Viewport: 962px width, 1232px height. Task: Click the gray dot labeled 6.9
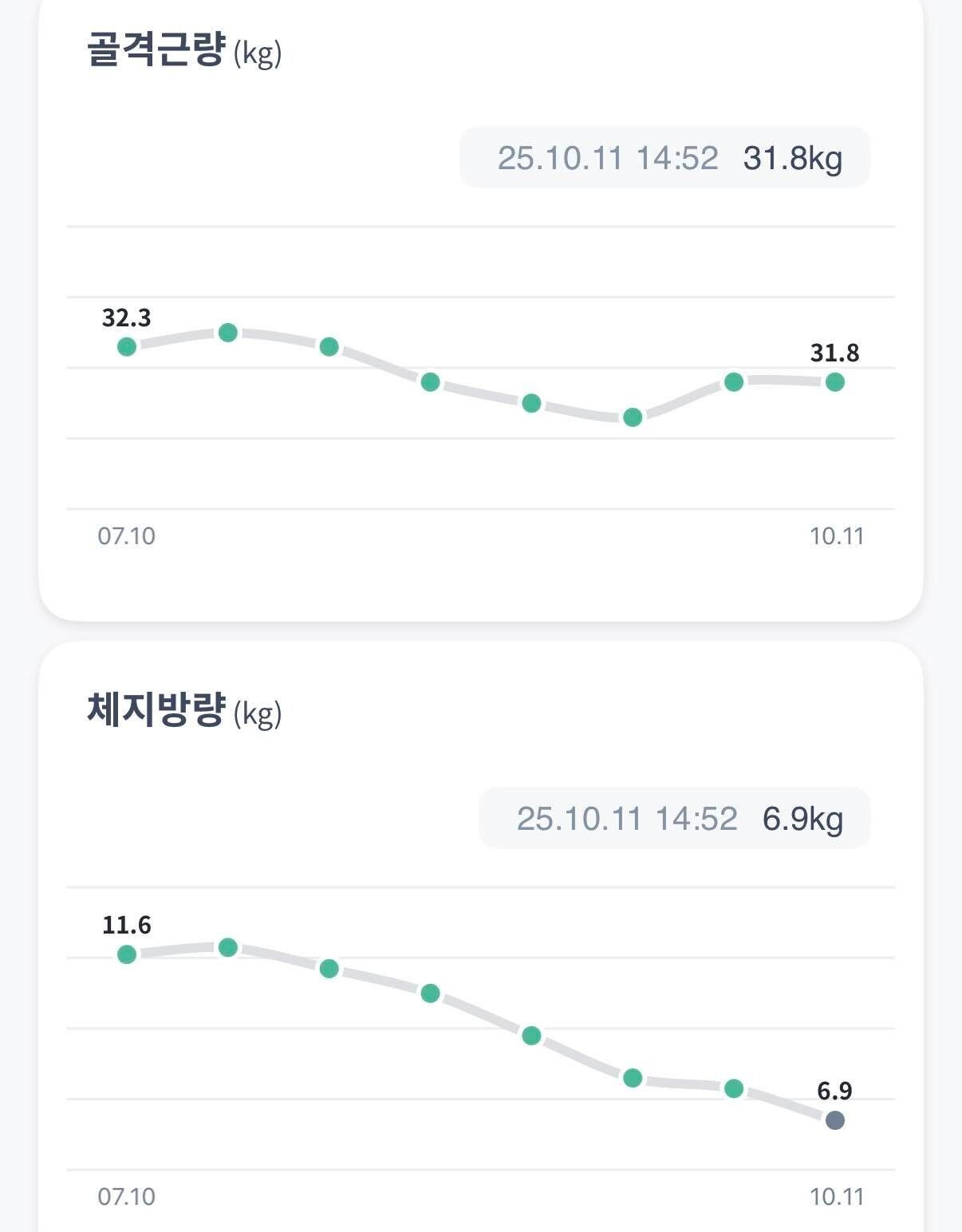[834, 1121]
